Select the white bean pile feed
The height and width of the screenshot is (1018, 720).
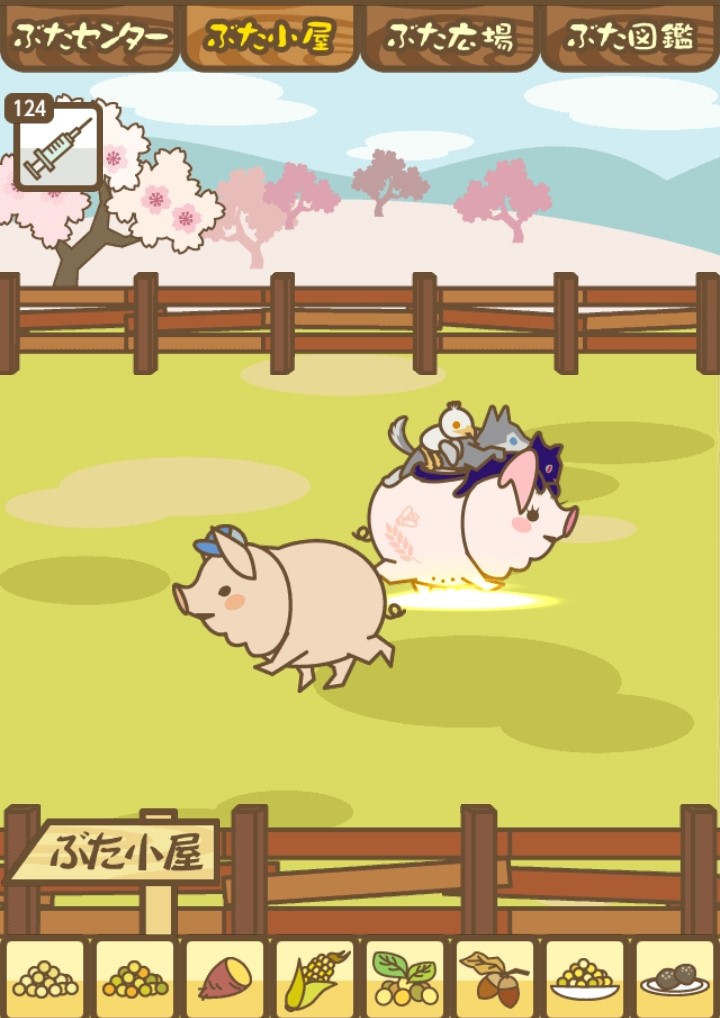45,978
